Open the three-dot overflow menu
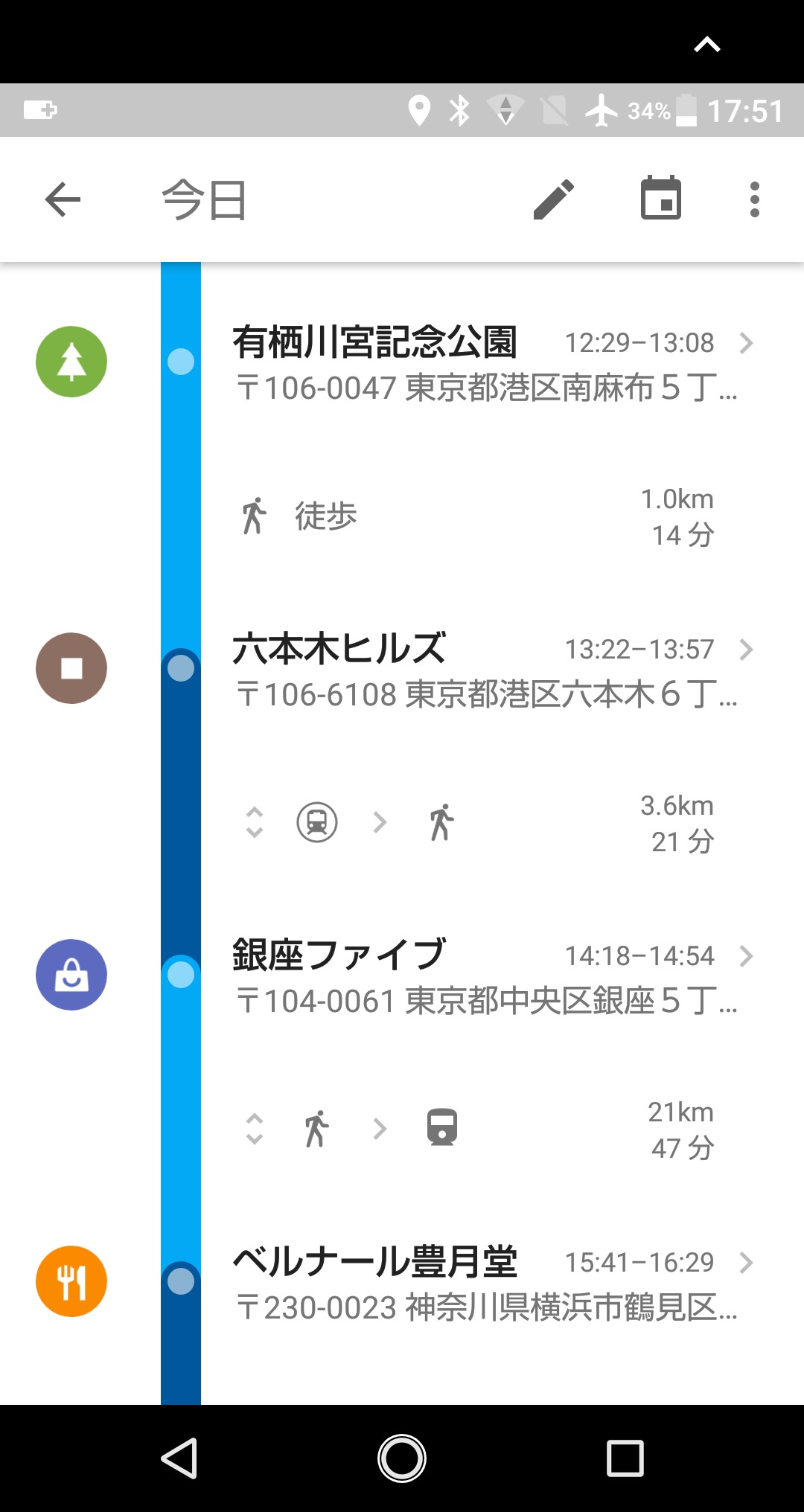Screen dimensions: 804x1512 tap(755, 199)
